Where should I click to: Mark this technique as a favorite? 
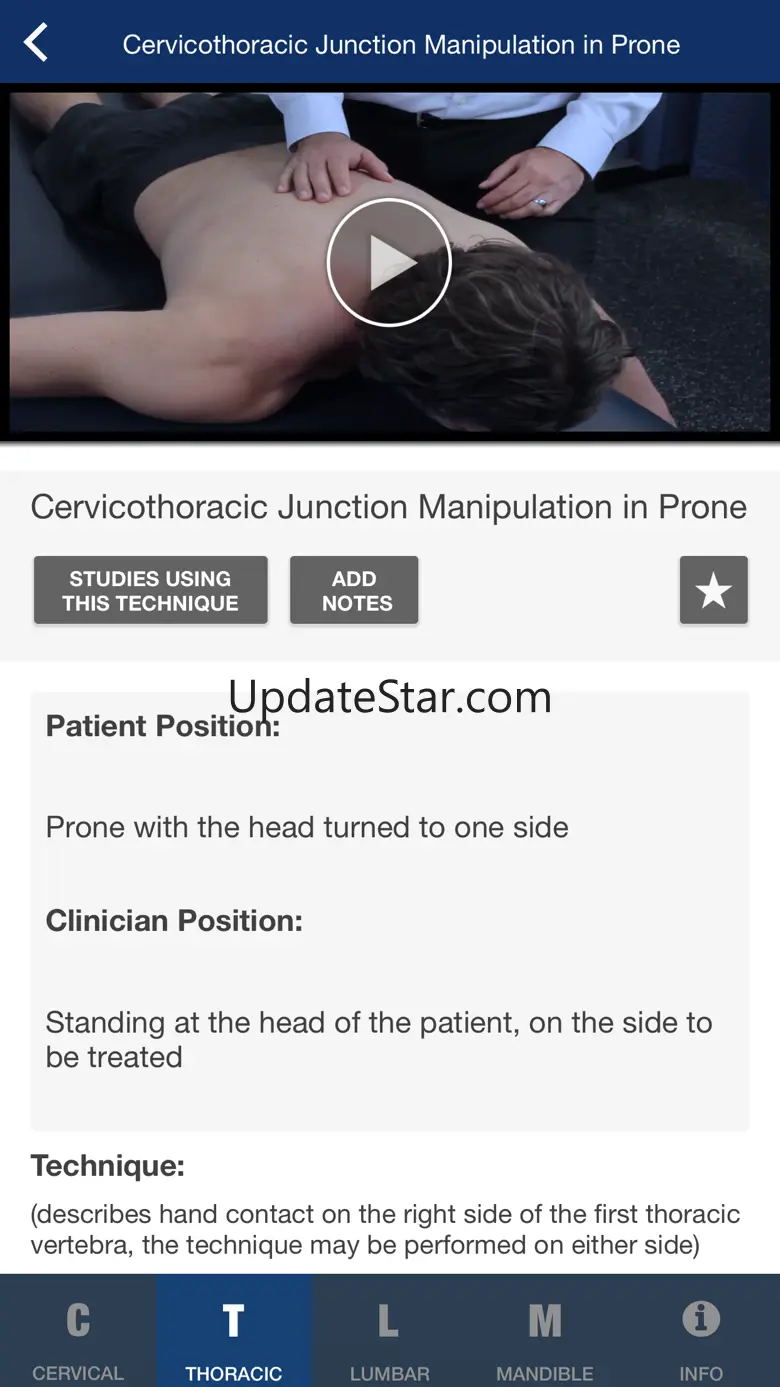[713, 591]
